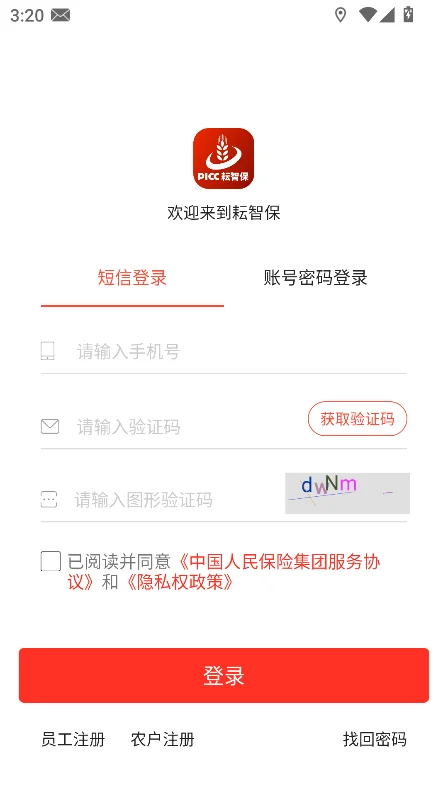
Task: Tap the red 登录 button
Action: pyautogui.click(x=224, y=675)
